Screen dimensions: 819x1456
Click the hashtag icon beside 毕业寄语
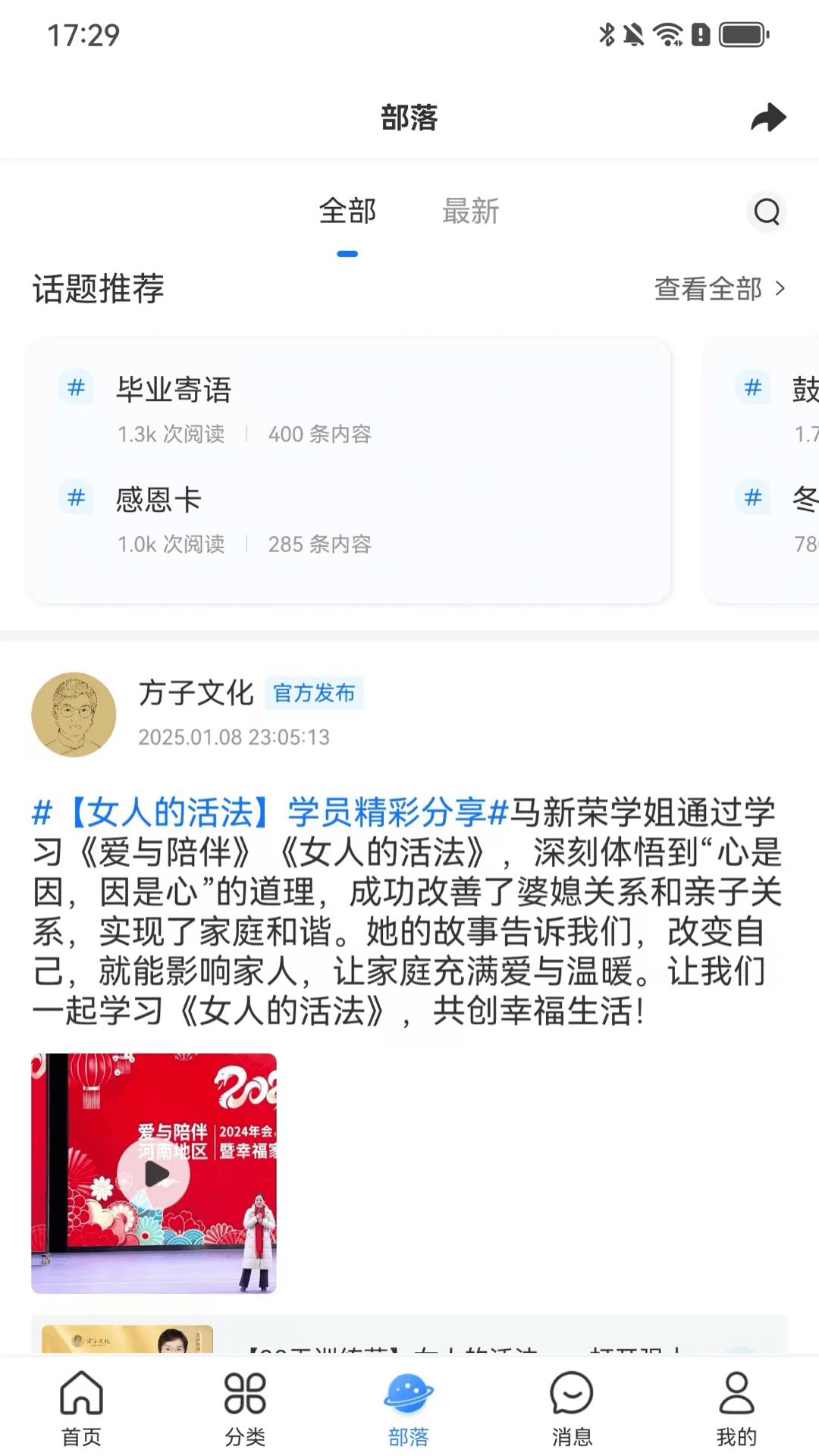[x=75, y=388]
